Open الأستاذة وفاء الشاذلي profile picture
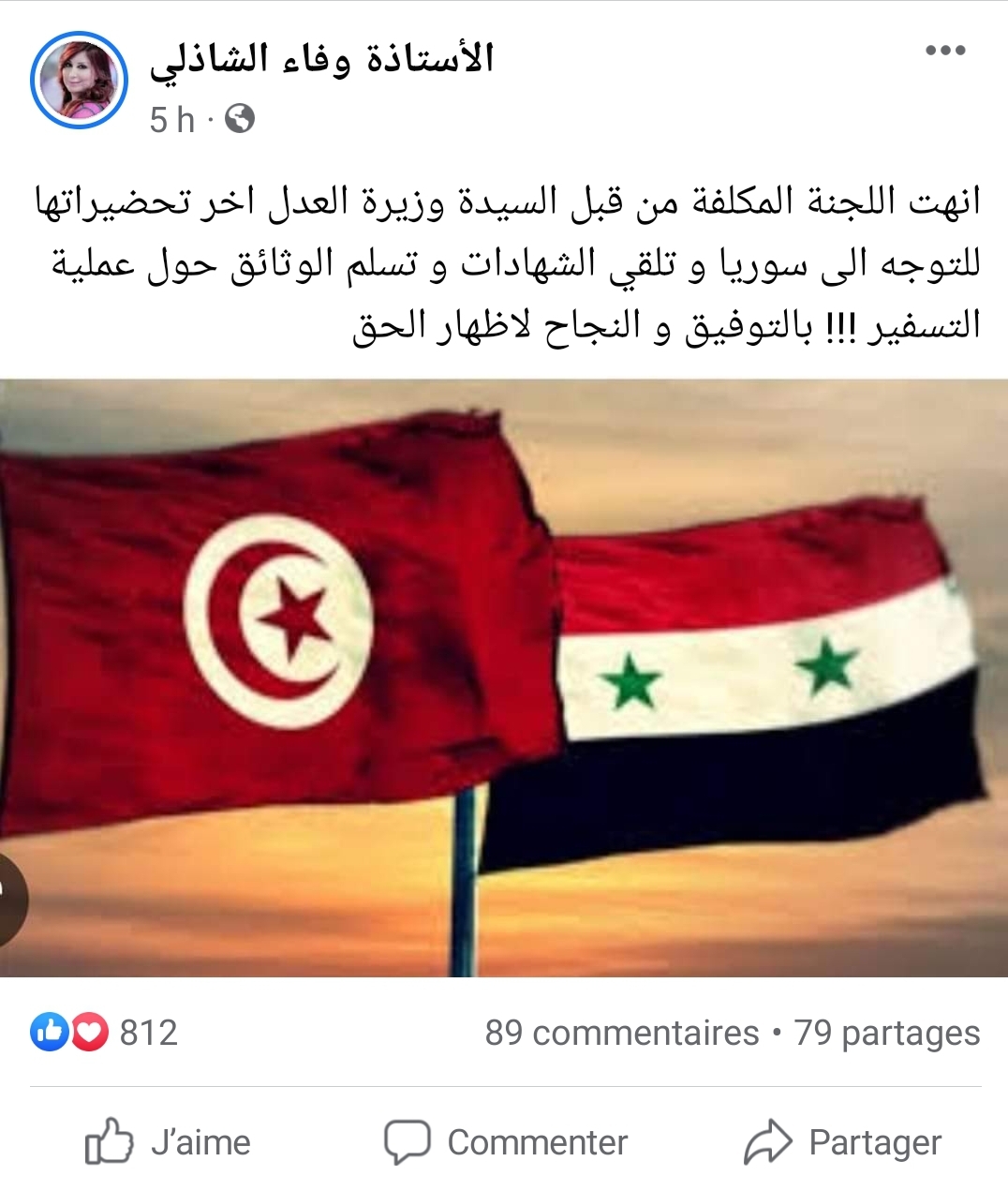1008x1191 pixels. (79, 80)
